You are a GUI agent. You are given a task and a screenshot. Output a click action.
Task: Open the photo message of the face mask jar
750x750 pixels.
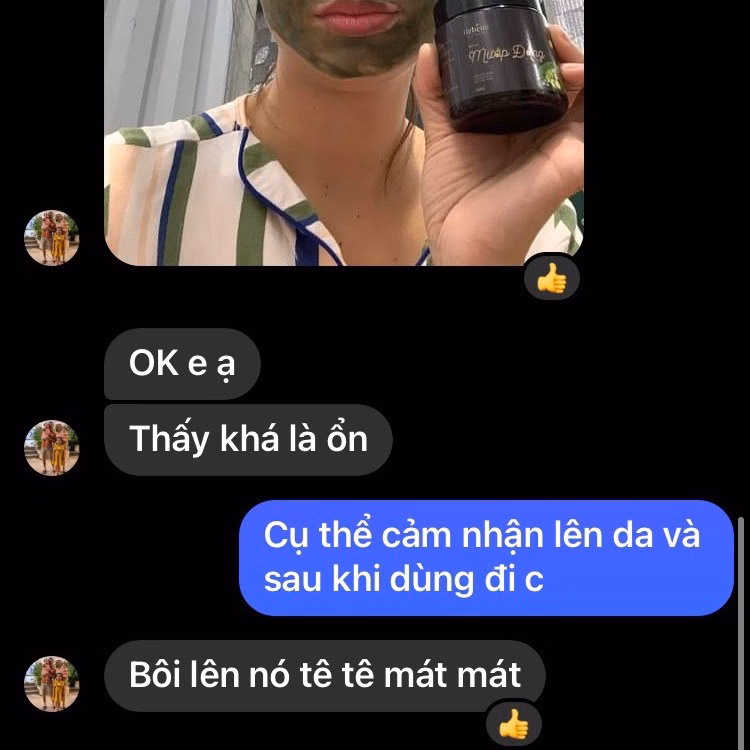click(344, 130)
